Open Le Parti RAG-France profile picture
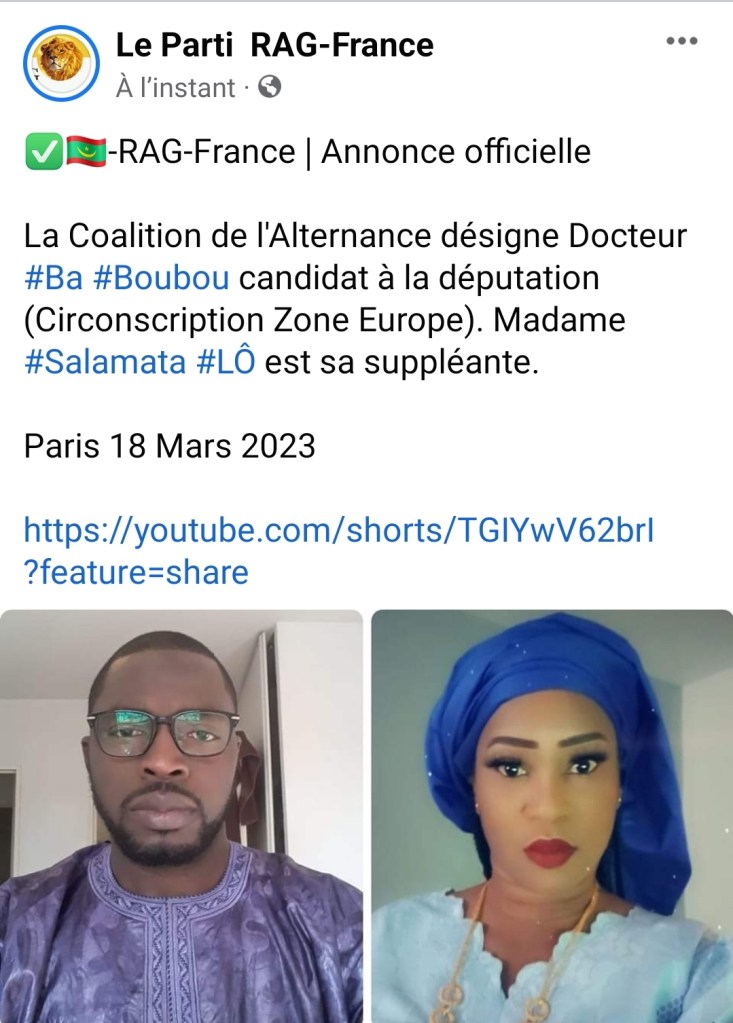733x1023 pixels. coord(62,63)
